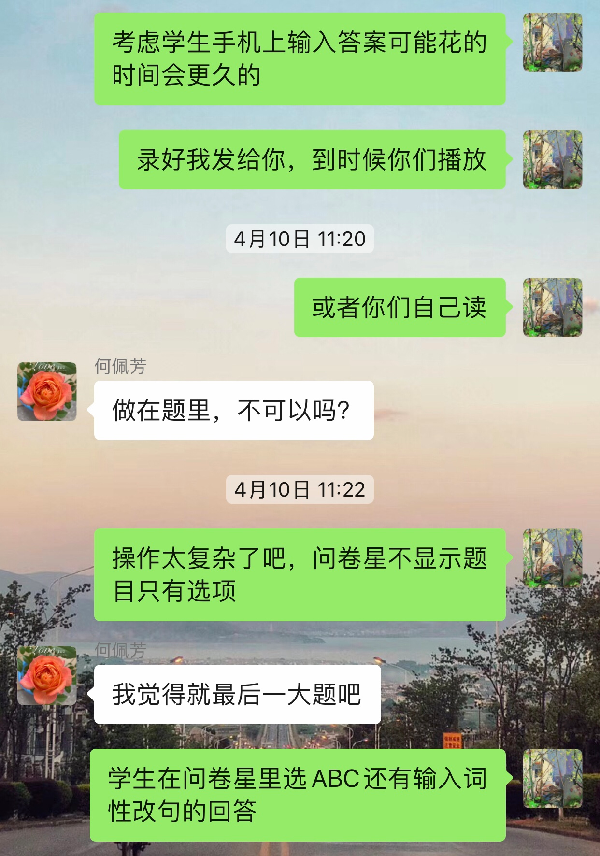
Task: Open sender's avatar beside "或者你们自己读"
Action: (x=552, y=307)
